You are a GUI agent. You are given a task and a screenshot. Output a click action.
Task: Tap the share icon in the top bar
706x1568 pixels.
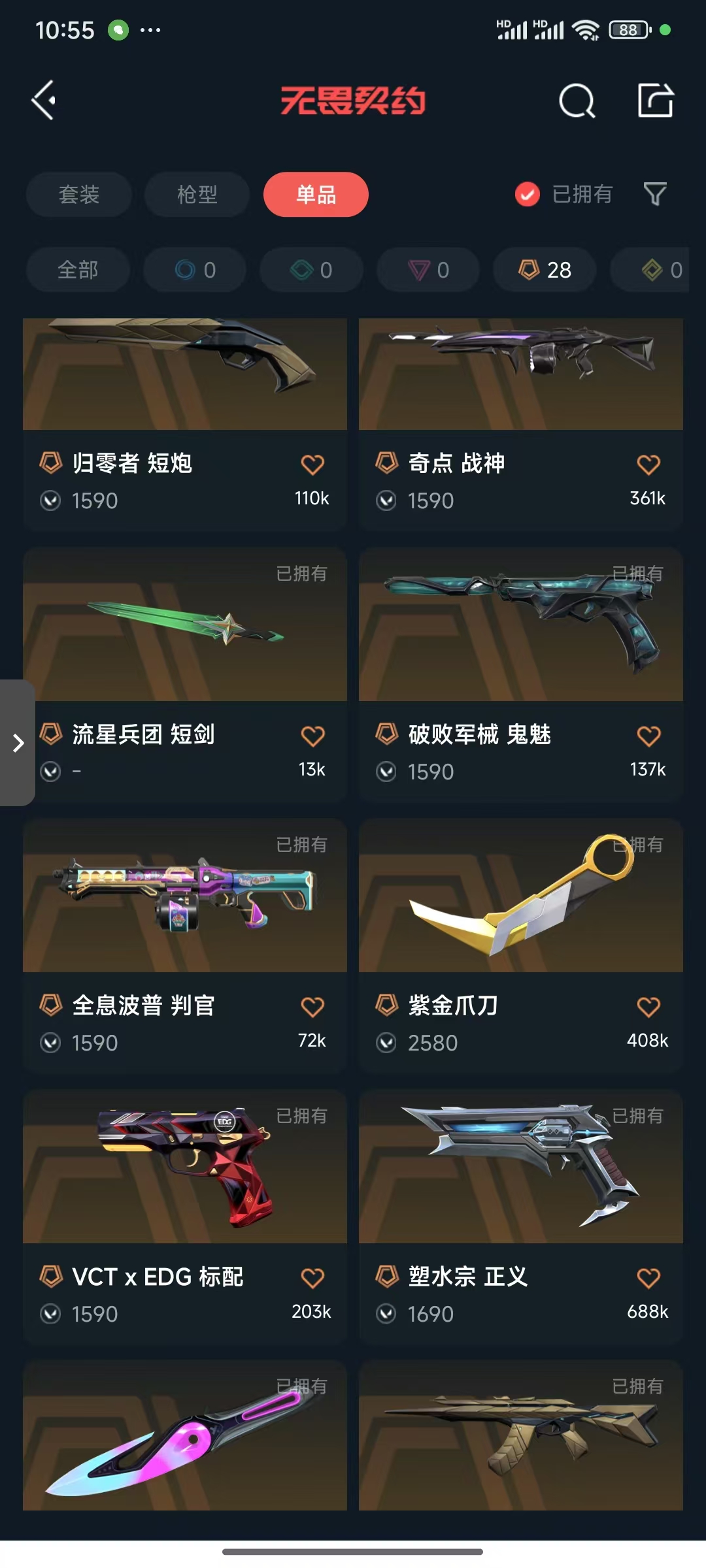tap(655, 101)
